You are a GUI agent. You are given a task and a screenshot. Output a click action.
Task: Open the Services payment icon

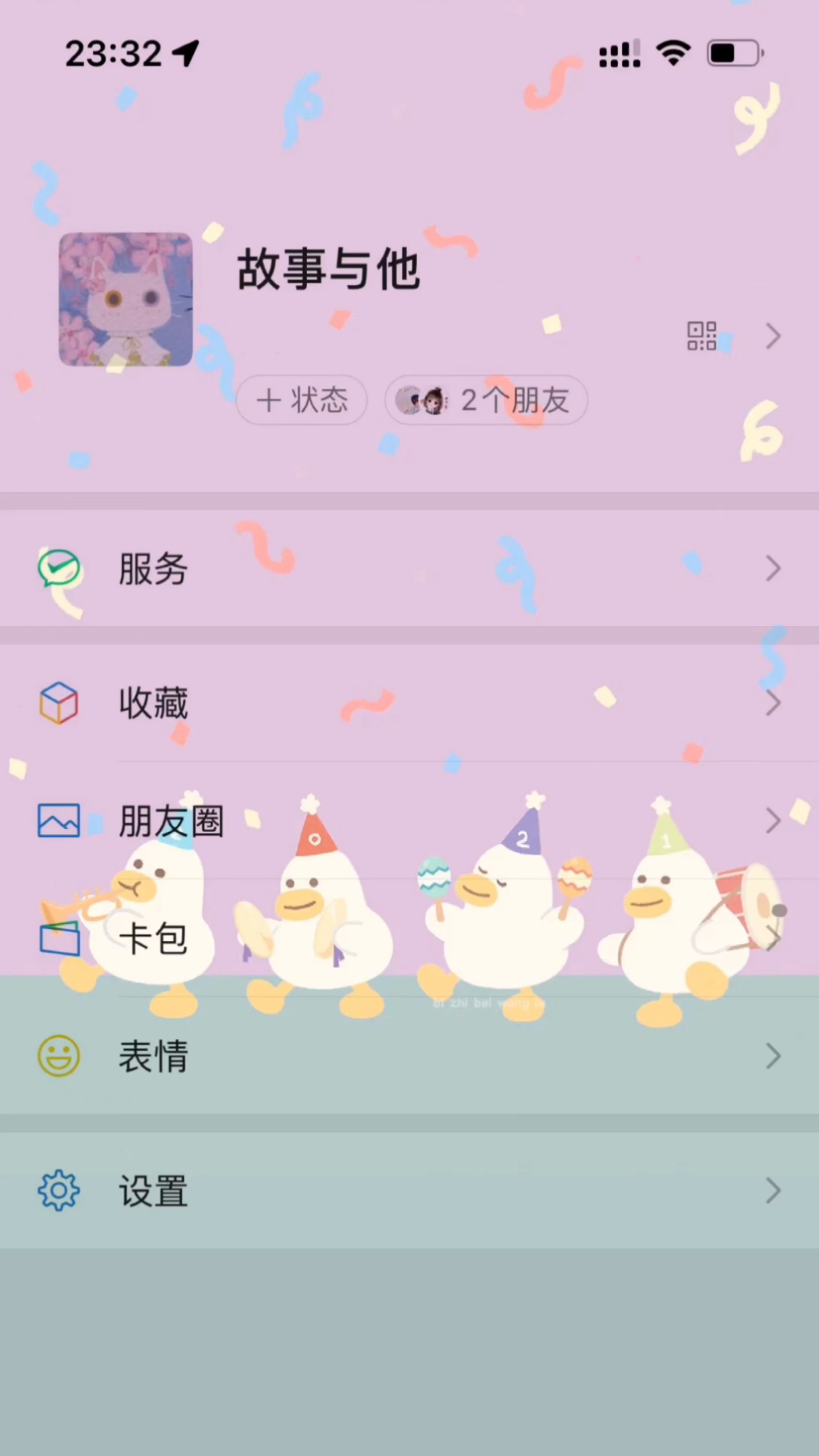click(58, 569)
